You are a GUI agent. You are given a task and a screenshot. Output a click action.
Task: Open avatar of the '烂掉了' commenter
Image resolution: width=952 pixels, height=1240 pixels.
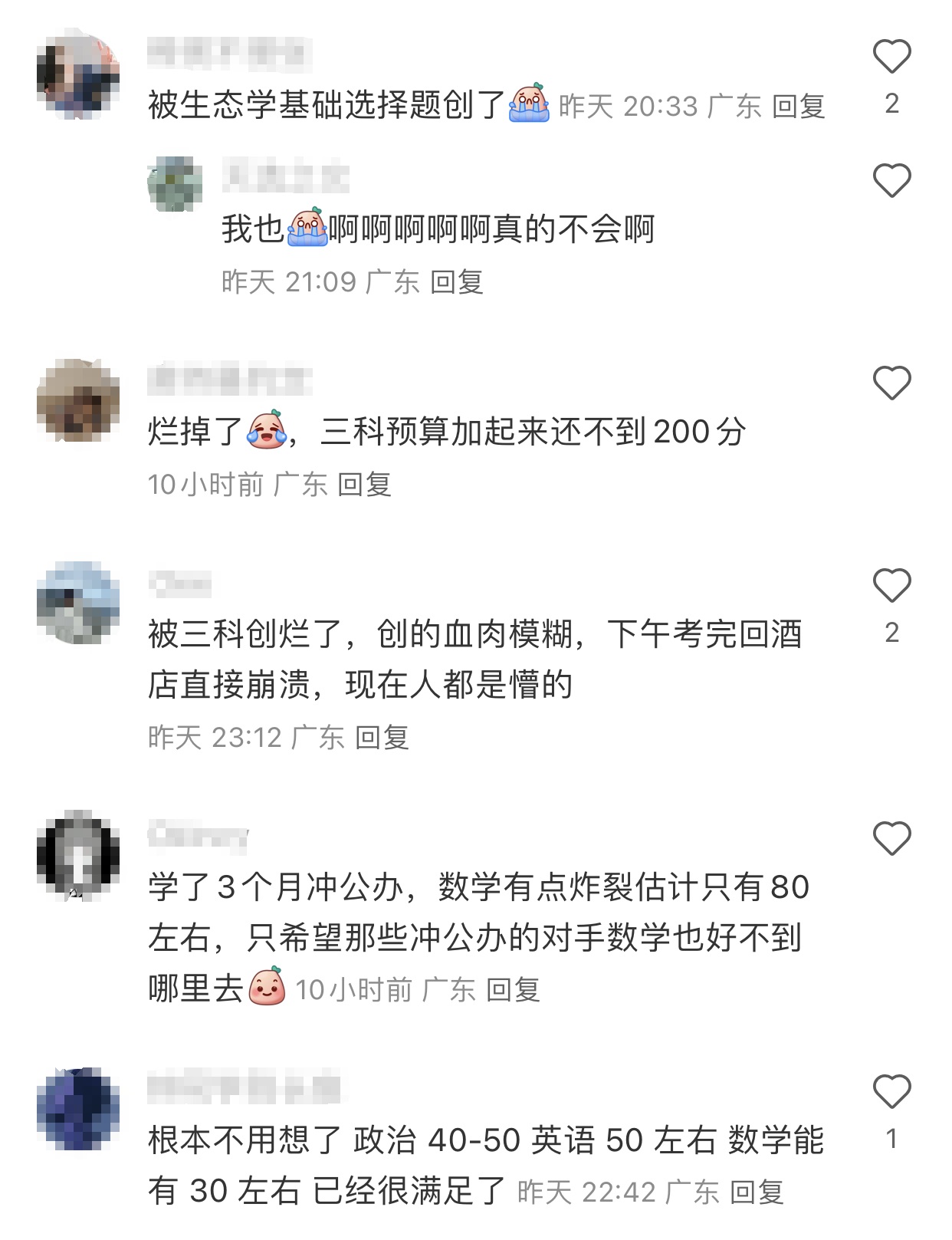pyautogui.click(x=78, y=400)
